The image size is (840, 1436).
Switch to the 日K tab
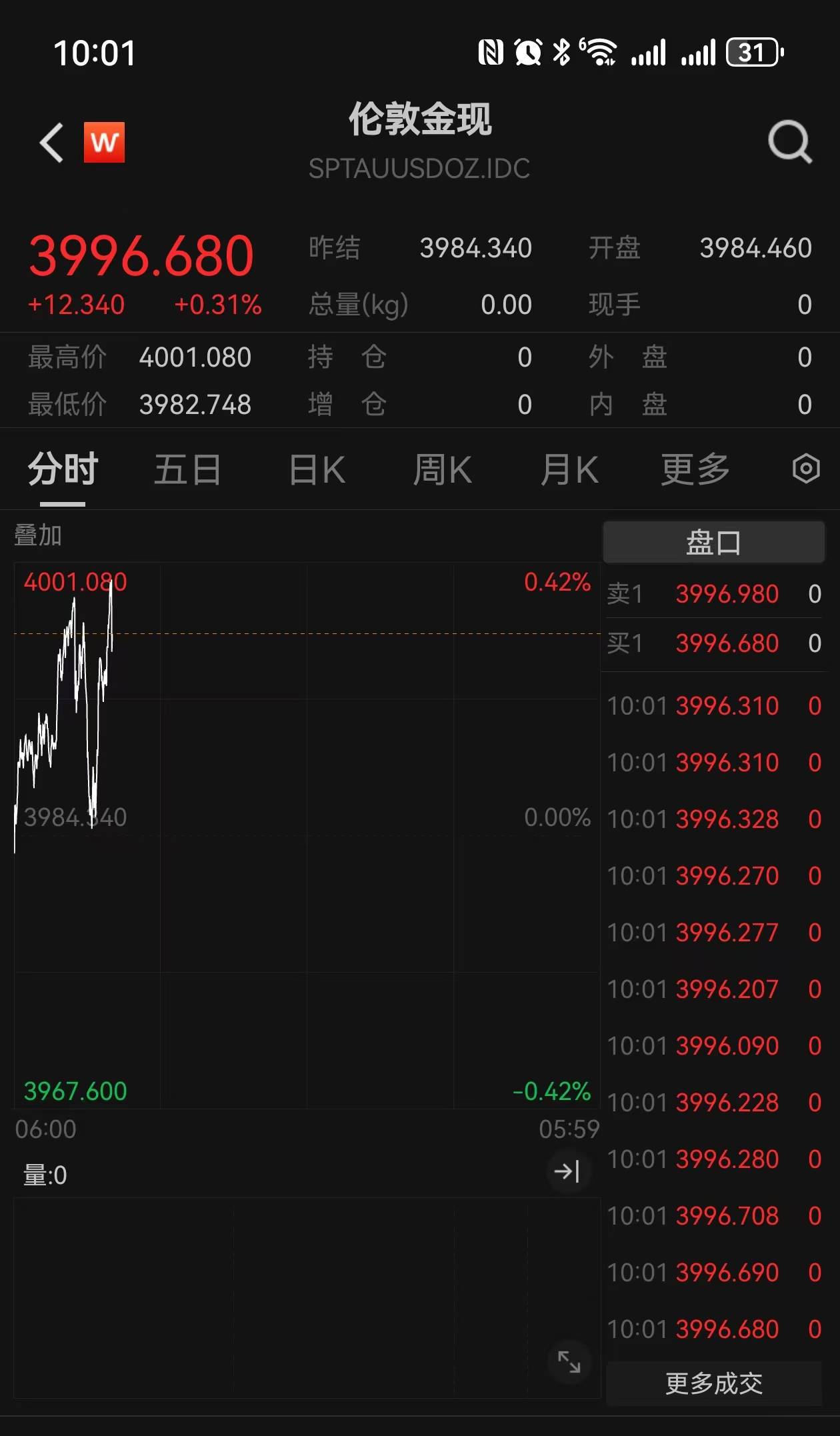(x=317, y=469)
